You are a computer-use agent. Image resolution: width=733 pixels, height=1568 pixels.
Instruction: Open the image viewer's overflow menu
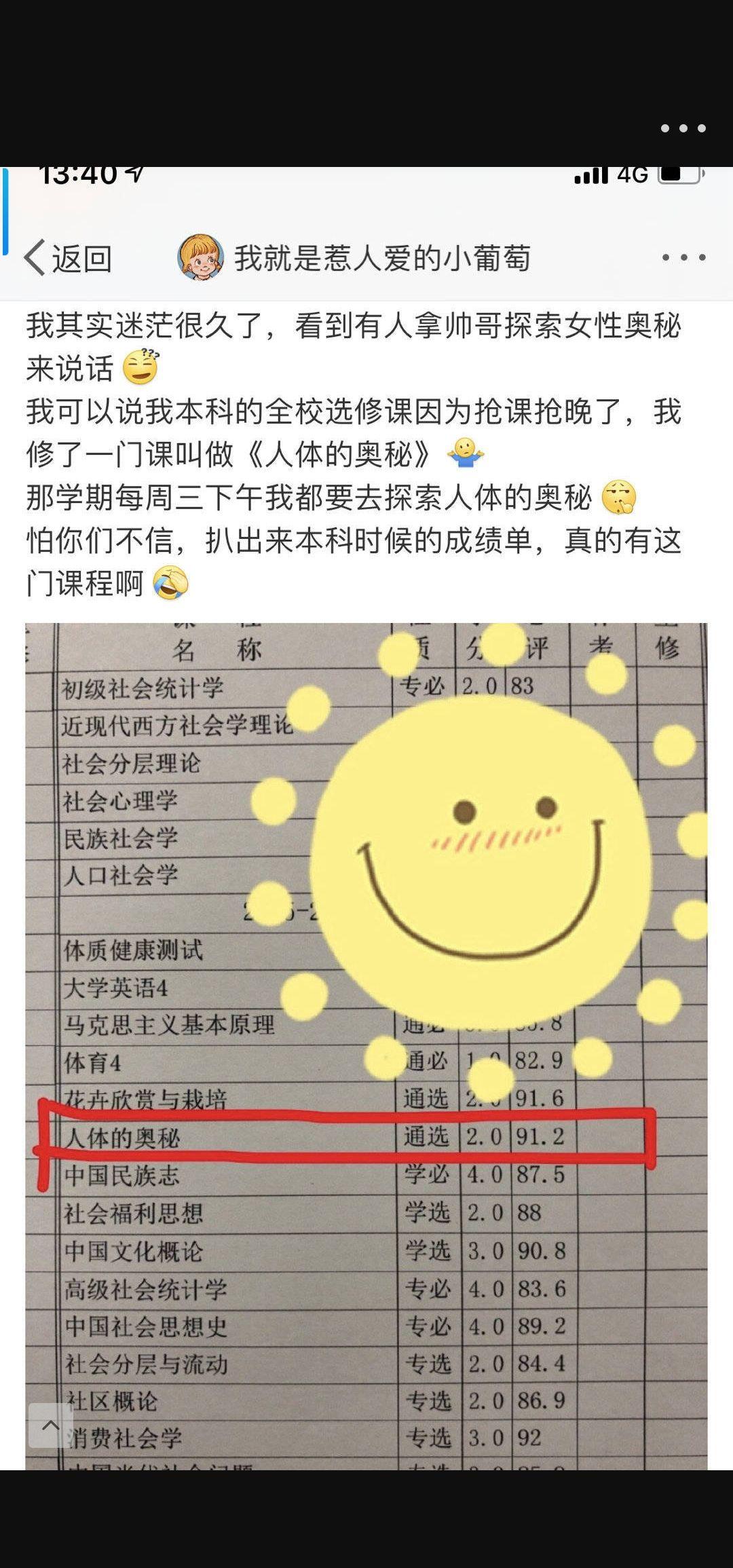click(x=683, y=128)
